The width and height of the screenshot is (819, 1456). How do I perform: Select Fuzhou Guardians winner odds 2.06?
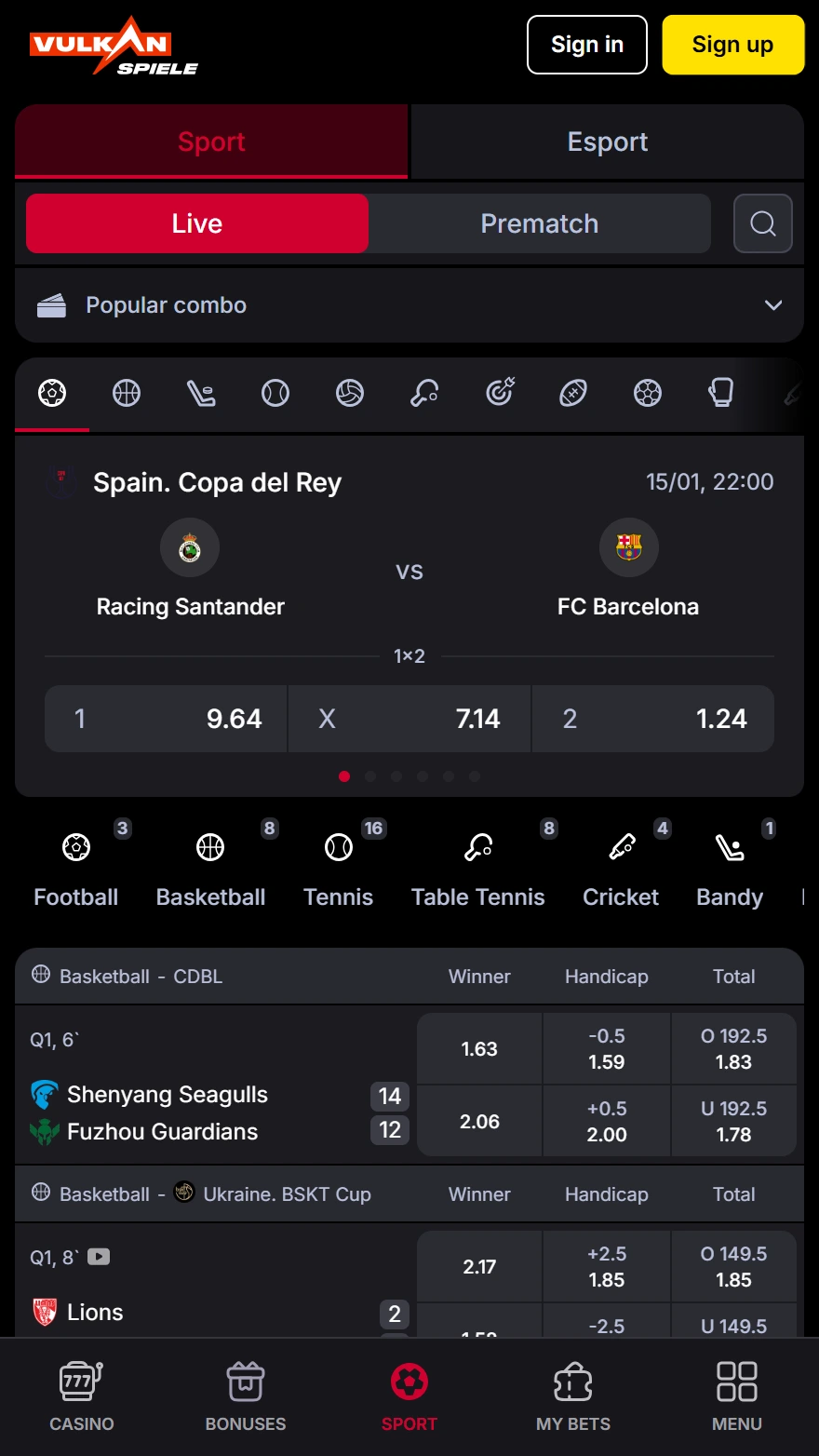click(x=479, y=1122)
